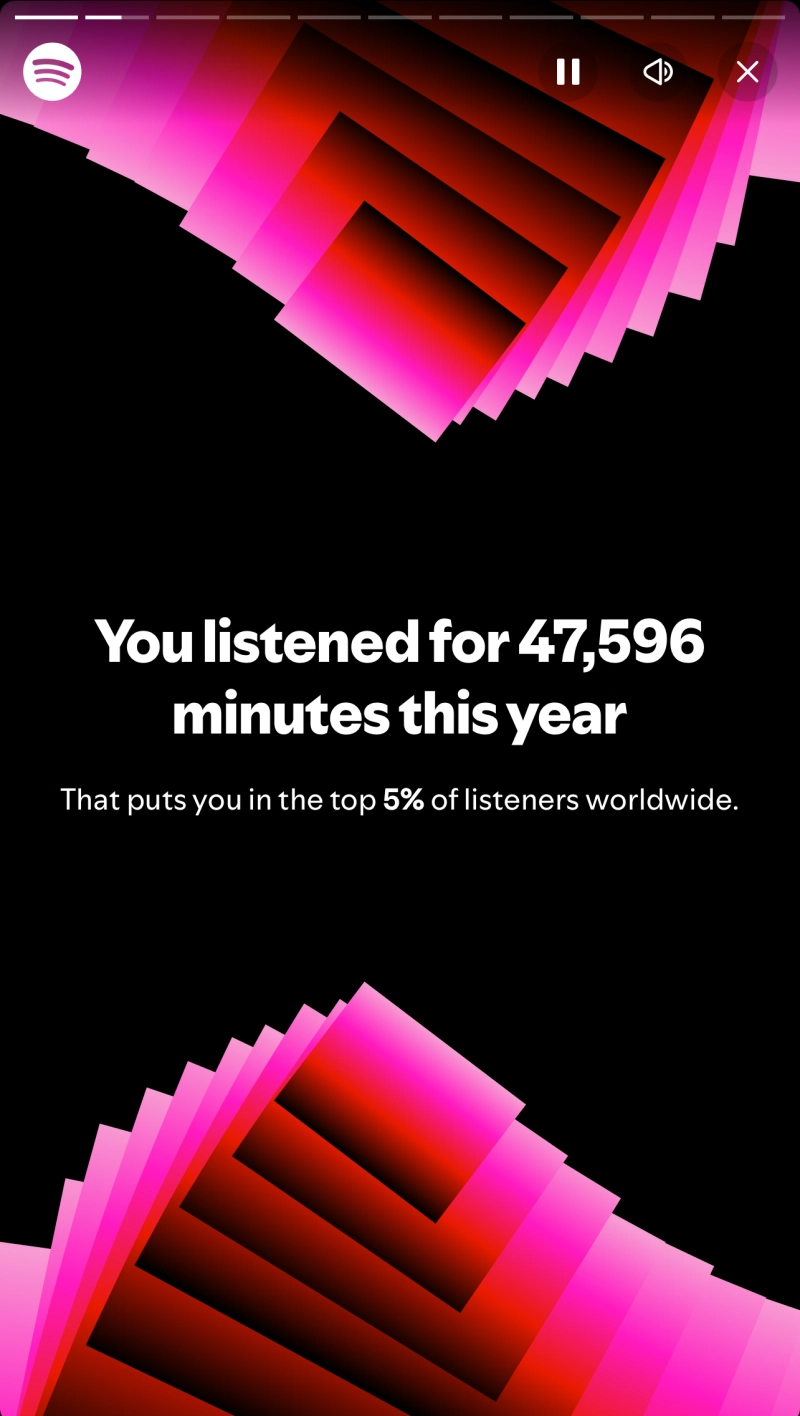This screenshot has height=1416, width=800.
Task: Pause the Wrapped story playback
Action: pyautogui.click(x=568, y=72)
